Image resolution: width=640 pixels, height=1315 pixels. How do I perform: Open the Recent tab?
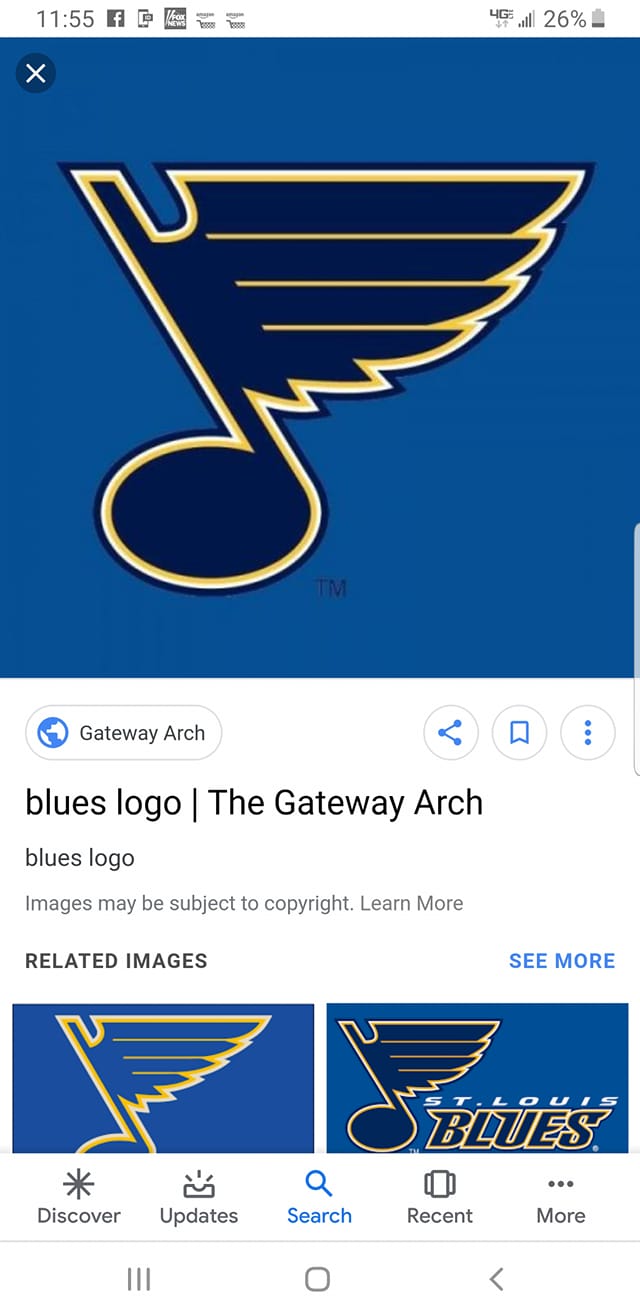click(x=440, y=1199)
